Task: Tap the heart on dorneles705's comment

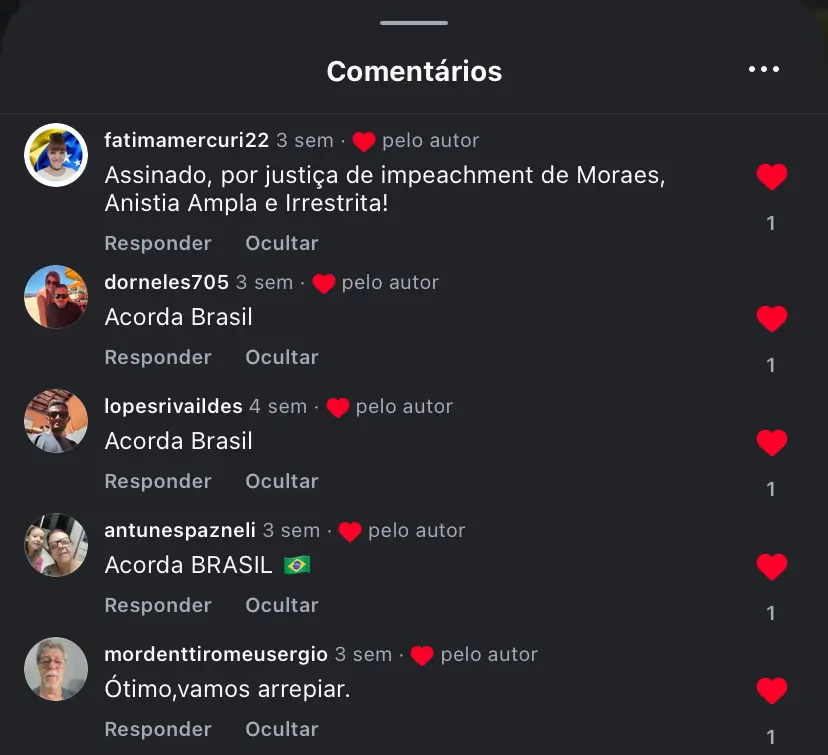Action: coord(771,319)
